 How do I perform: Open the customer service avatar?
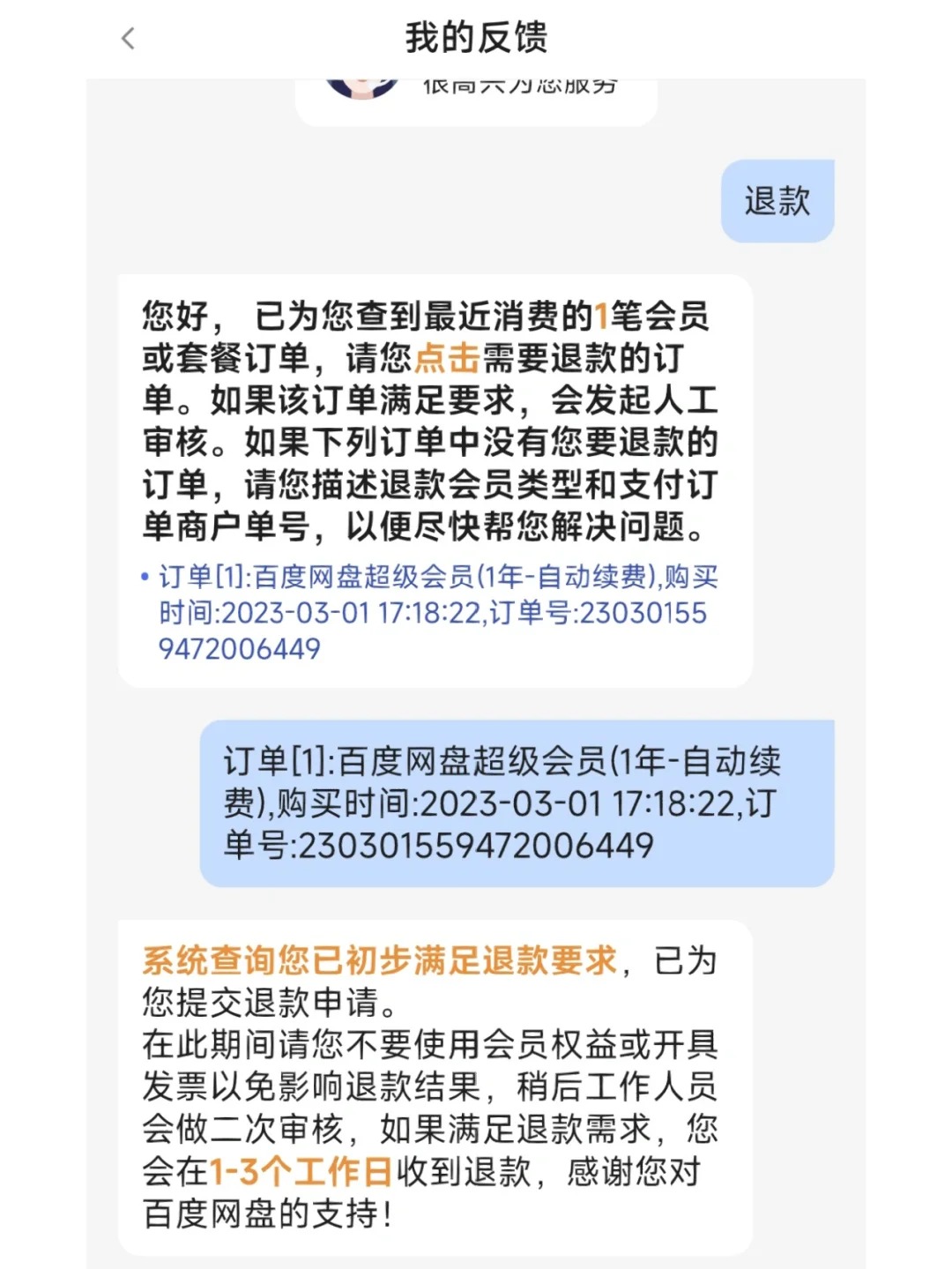point(364,86)
